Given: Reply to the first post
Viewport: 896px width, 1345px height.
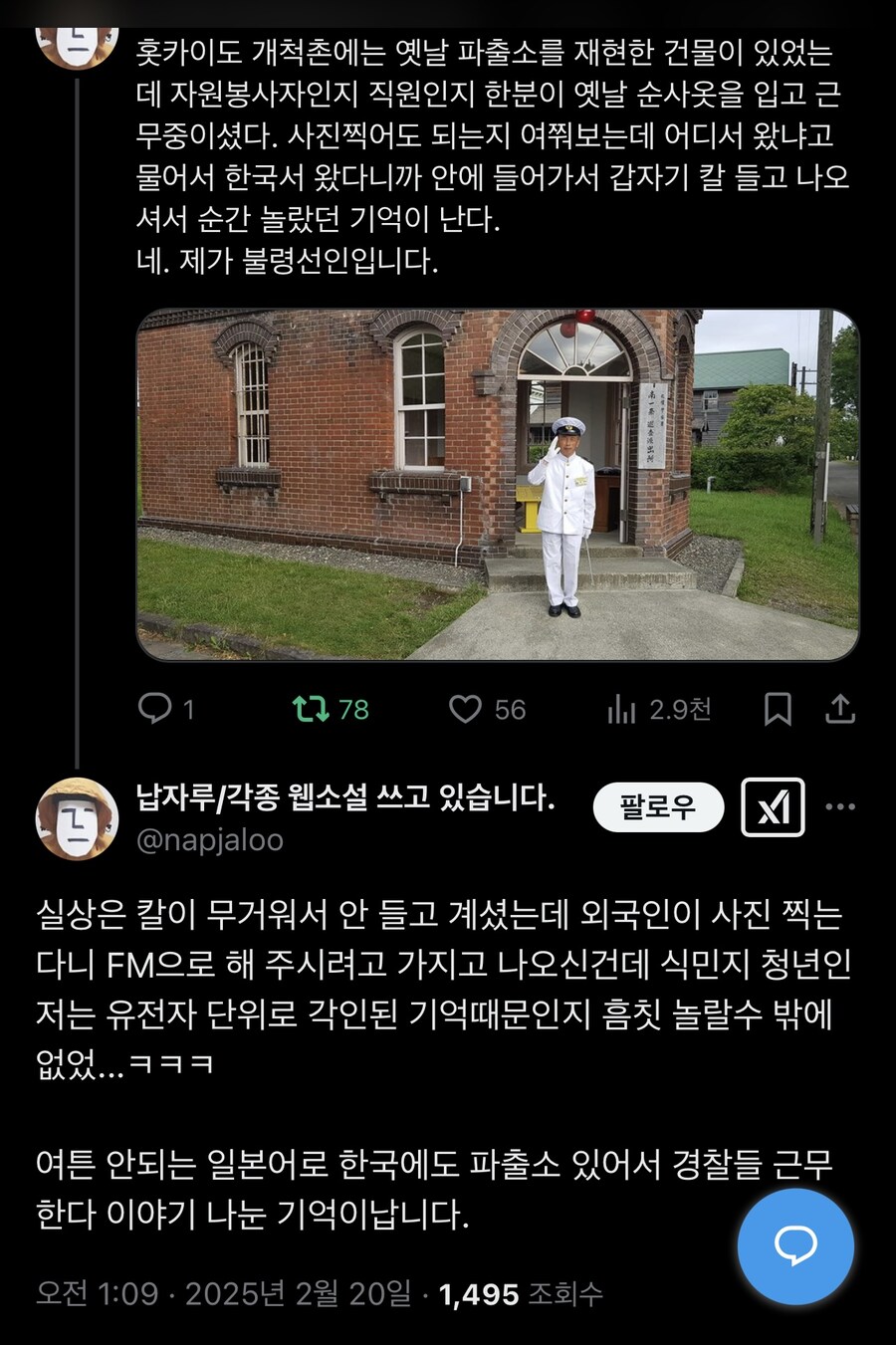Looking at the screenshot, I should [x=155, y=709].
